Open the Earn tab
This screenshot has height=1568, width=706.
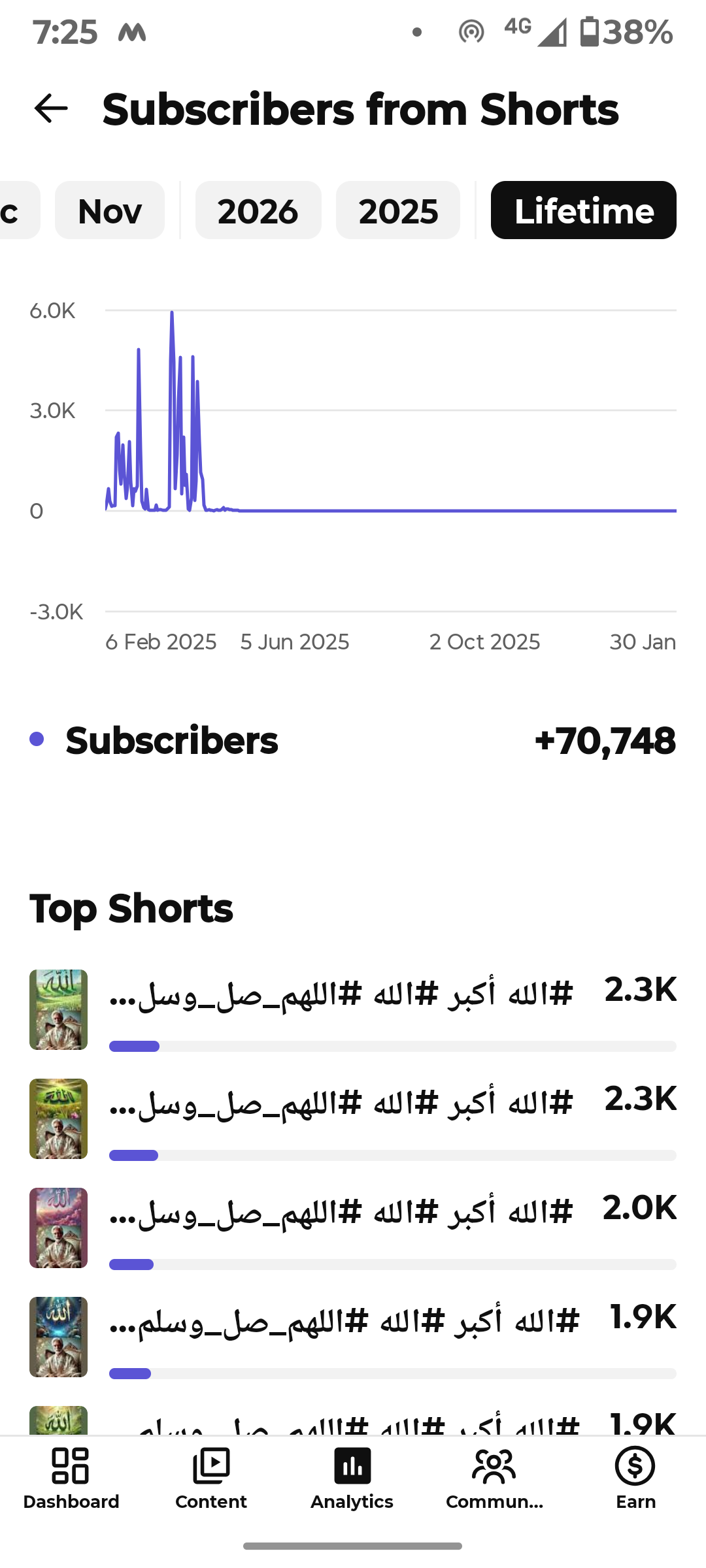[635, 1478]
